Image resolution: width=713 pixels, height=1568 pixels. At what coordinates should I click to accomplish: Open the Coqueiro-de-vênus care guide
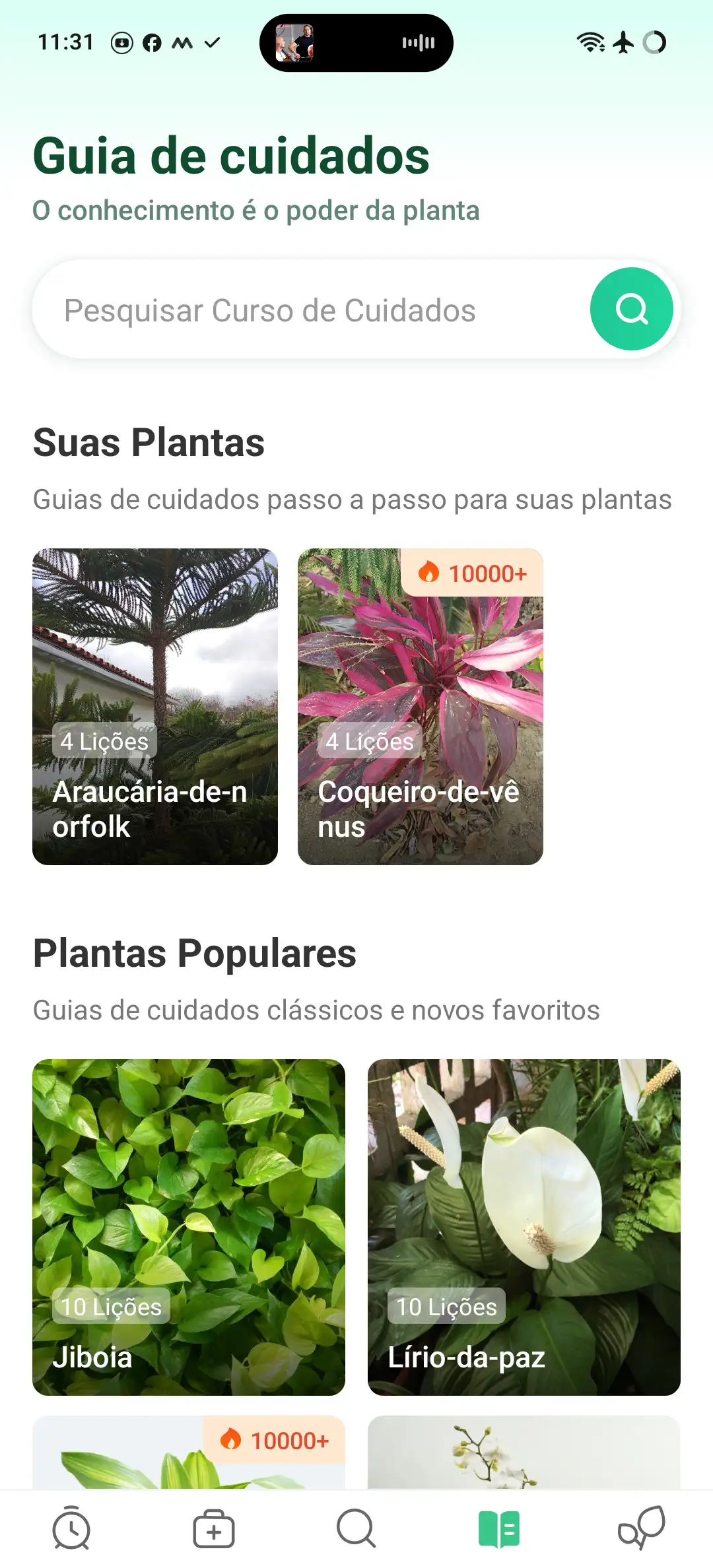coord(420,706)
